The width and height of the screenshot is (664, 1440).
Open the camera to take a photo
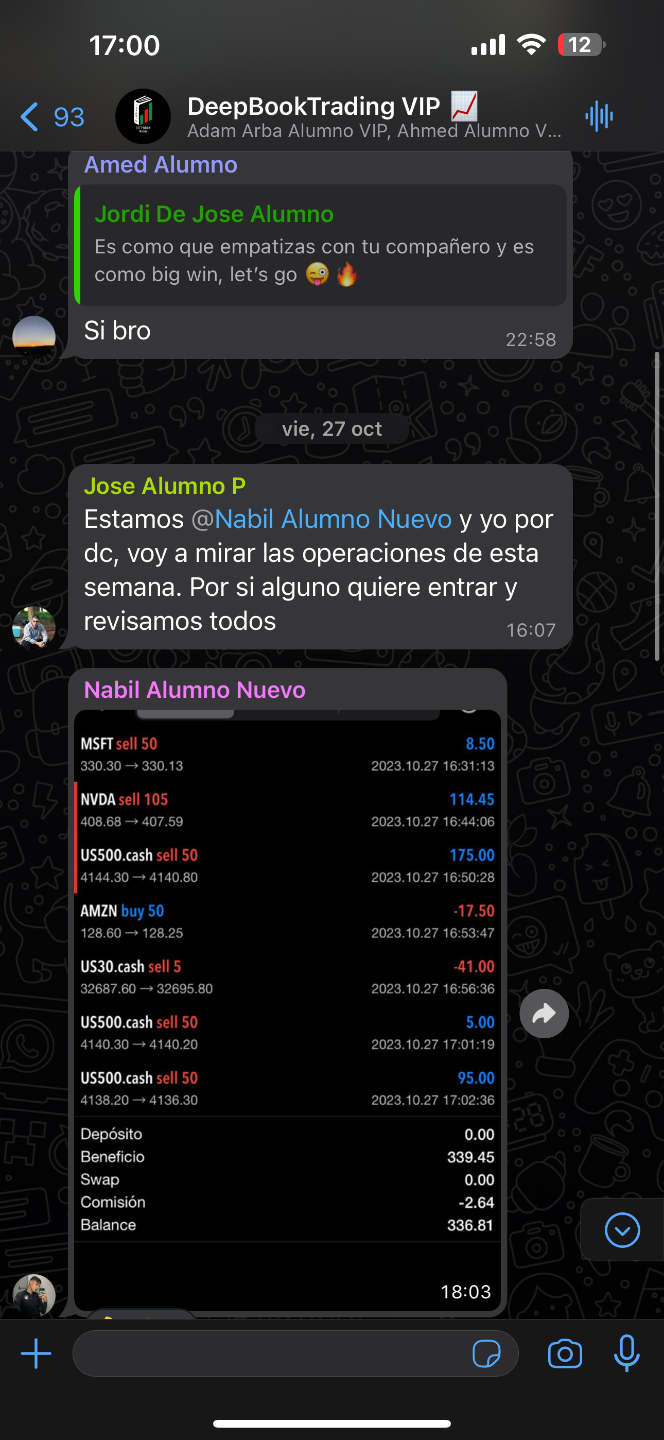point(565,1355)
